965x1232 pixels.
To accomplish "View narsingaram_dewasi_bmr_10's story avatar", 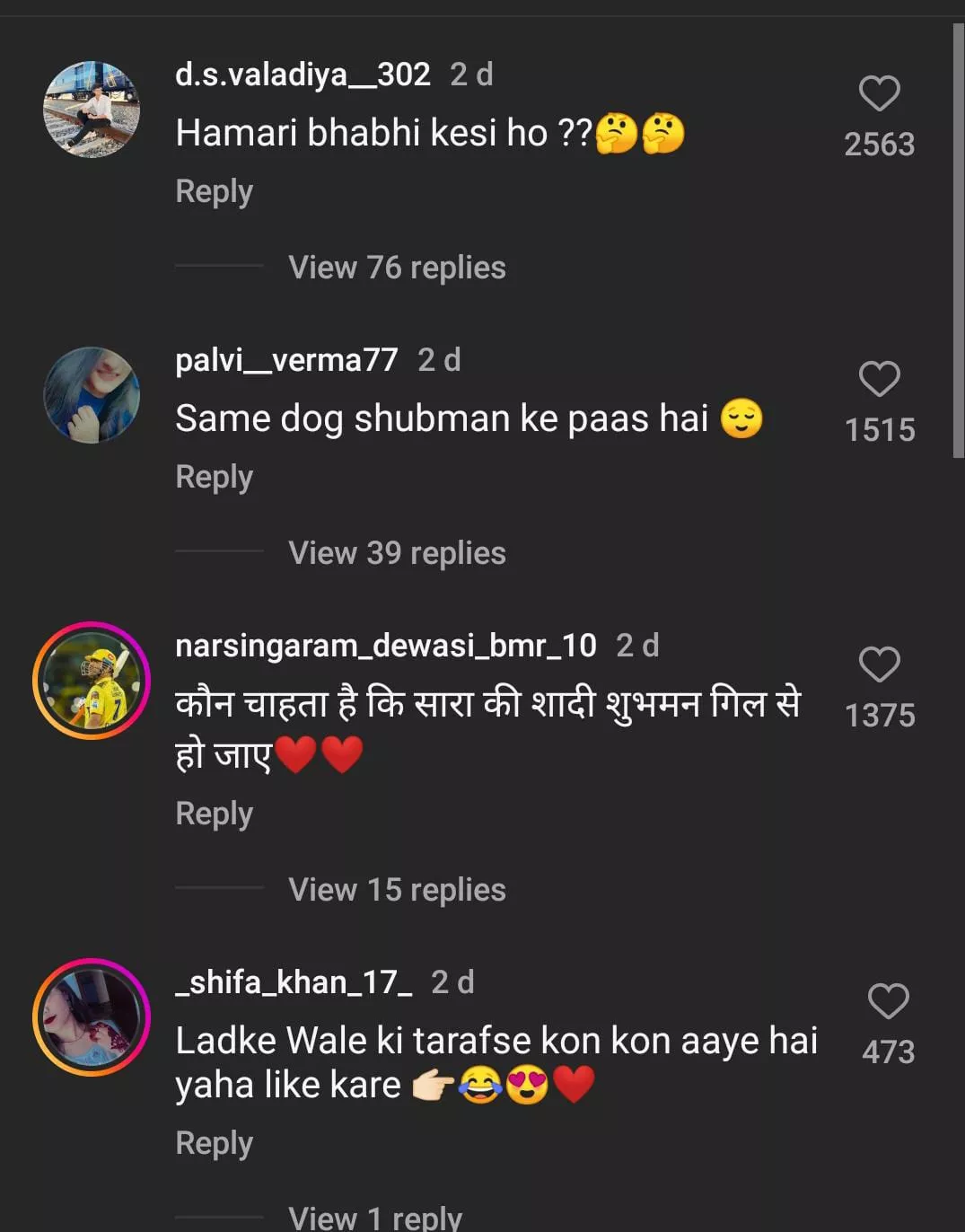I will pyautogui.click(x=92, y=681).
